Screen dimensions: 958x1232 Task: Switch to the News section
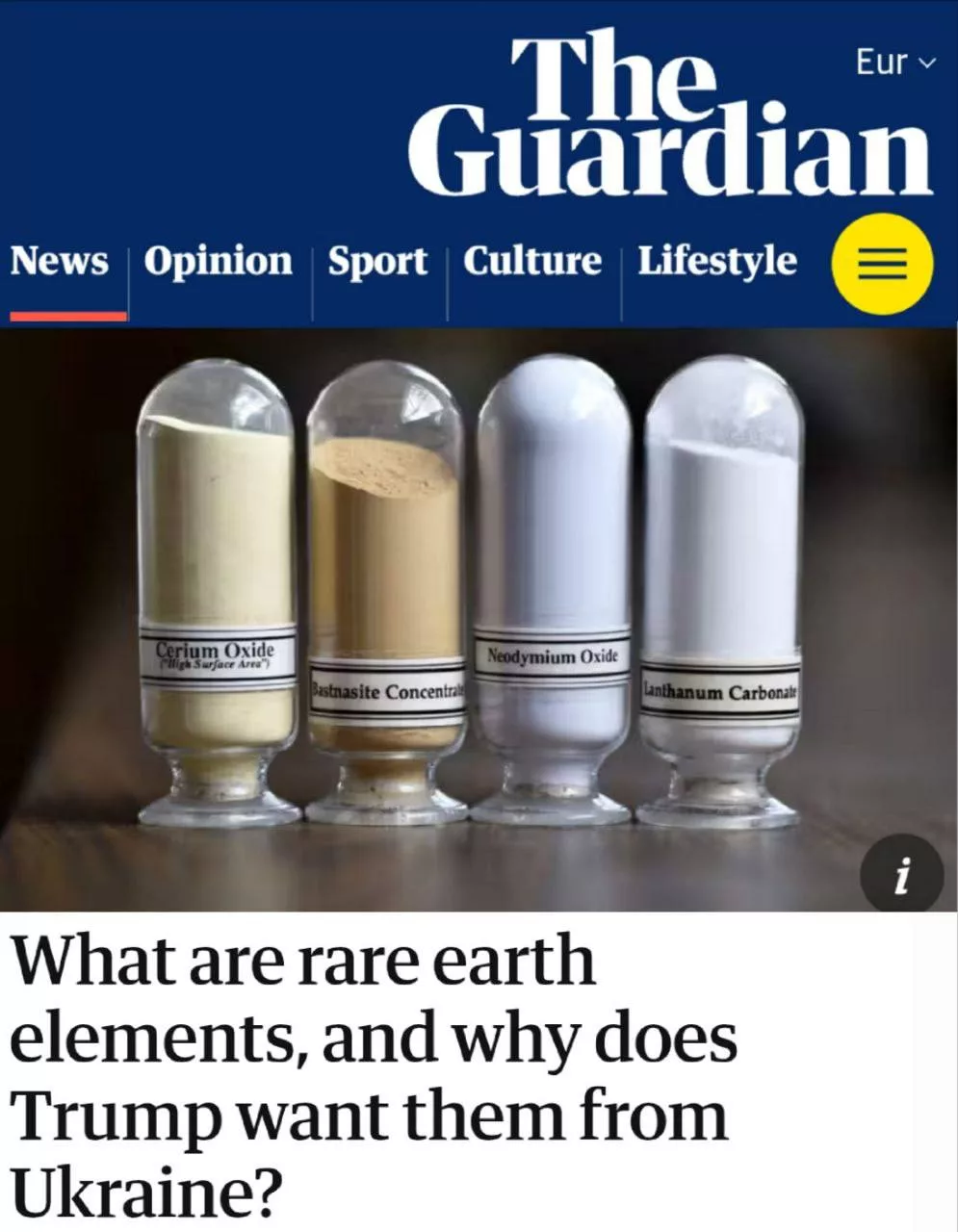(60, 262)
